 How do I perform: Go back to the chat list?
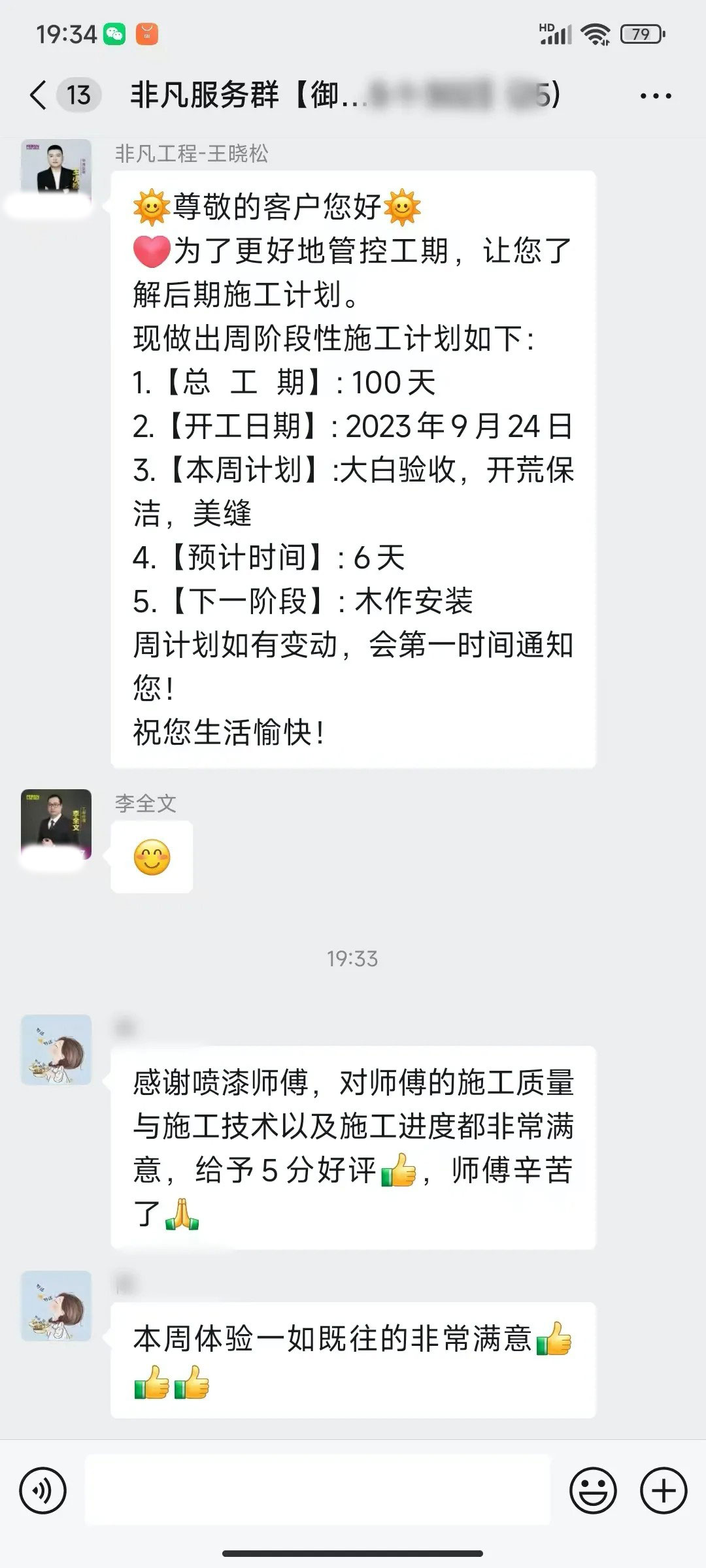coord(39,95)
